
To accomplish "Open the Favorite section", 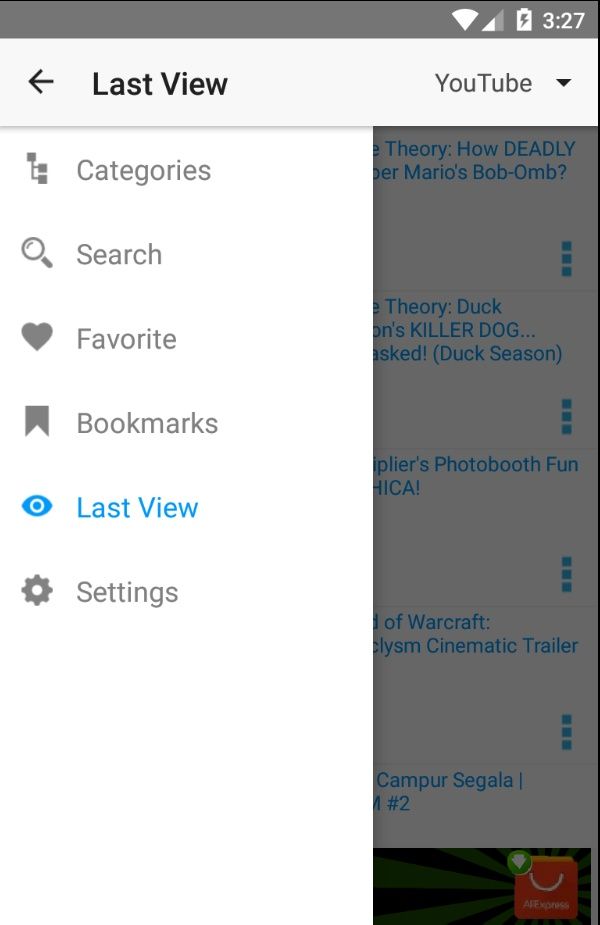I will tap(126, 339).
